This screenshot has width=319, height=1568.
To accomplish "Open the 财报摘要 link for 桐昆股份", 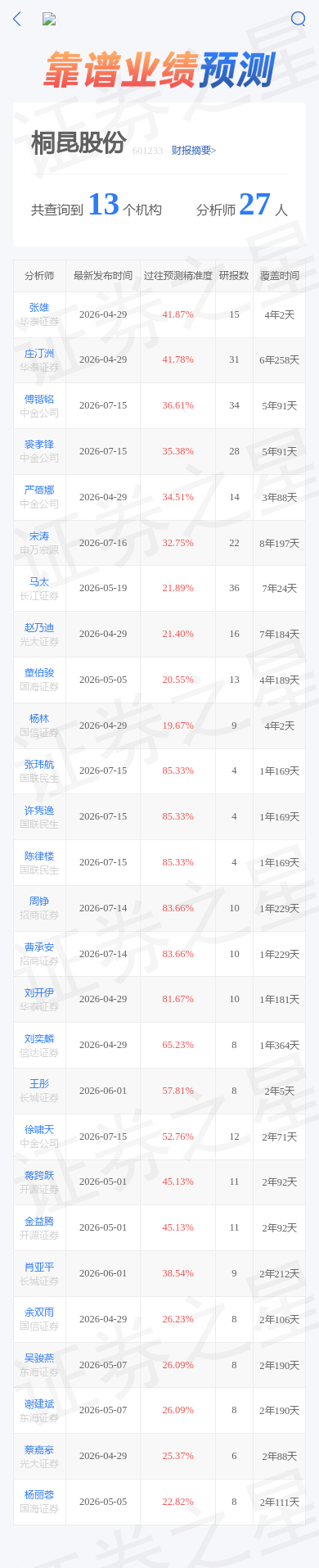I will [x=194, y=151].
